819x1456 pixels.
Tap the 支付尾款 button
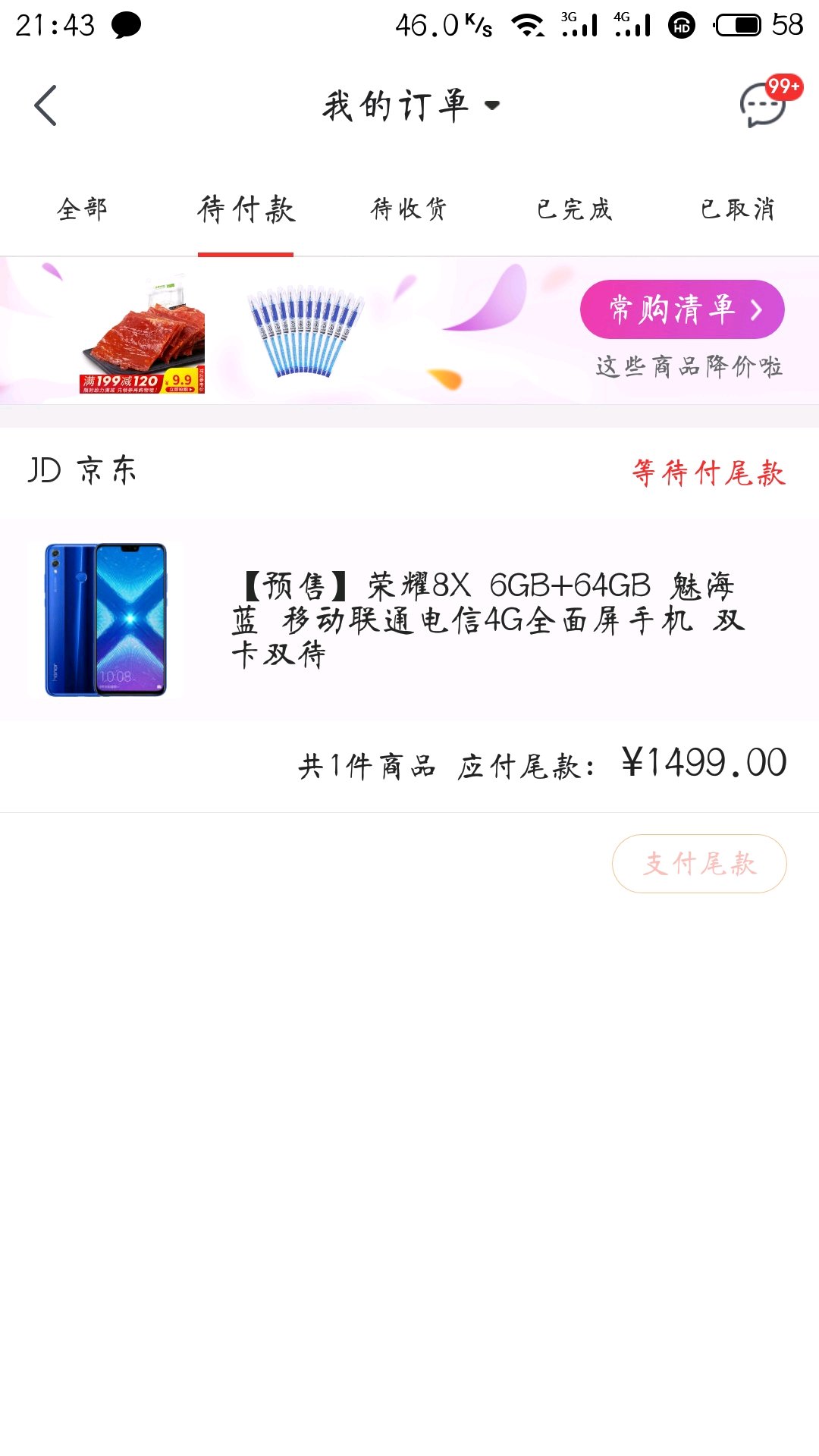click(x=699, y=864)
